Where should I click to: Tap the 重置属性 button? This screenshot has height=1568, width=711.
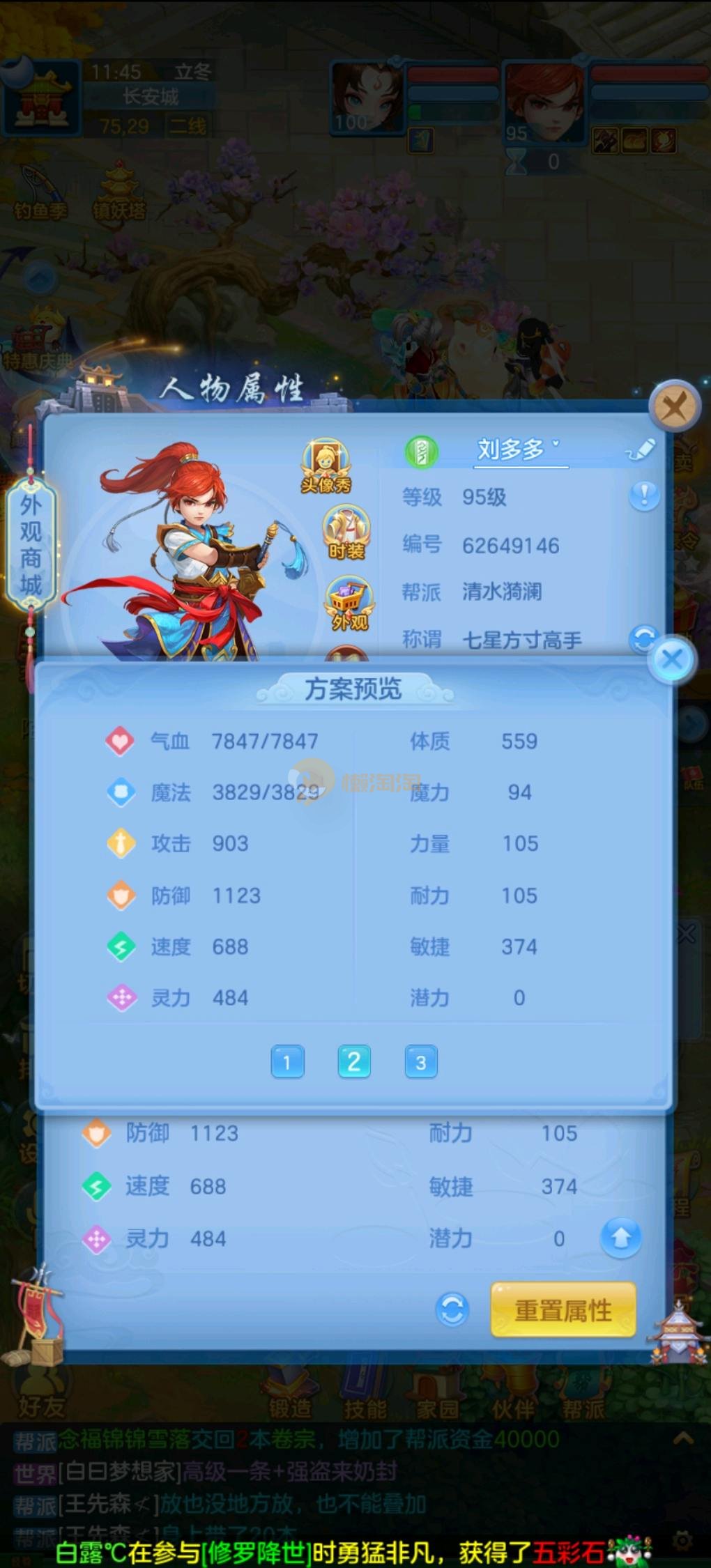[563, 1309]
